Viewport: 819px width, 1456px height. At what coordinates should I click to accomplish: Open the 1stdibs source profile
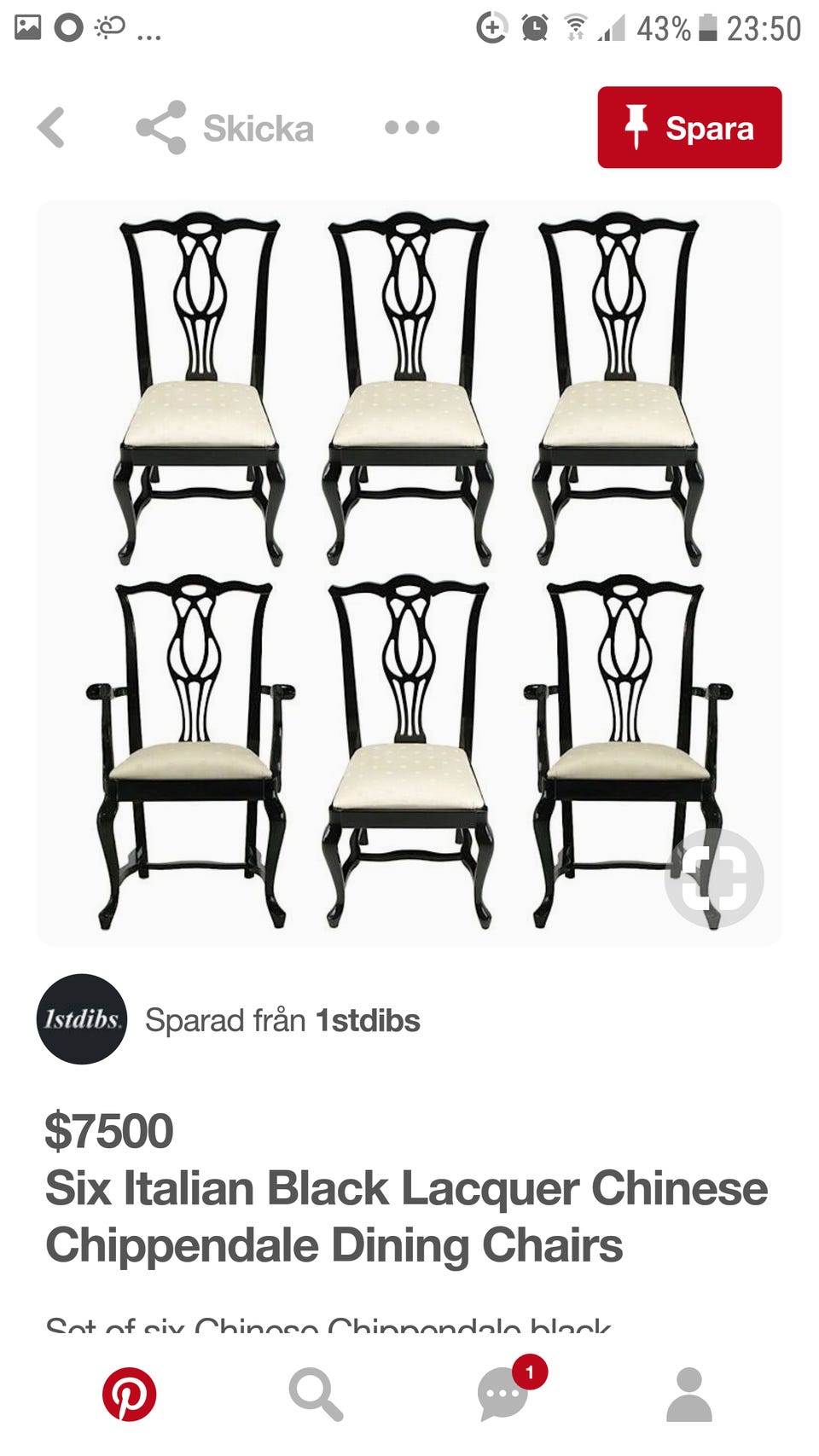tap(82, 1019)
